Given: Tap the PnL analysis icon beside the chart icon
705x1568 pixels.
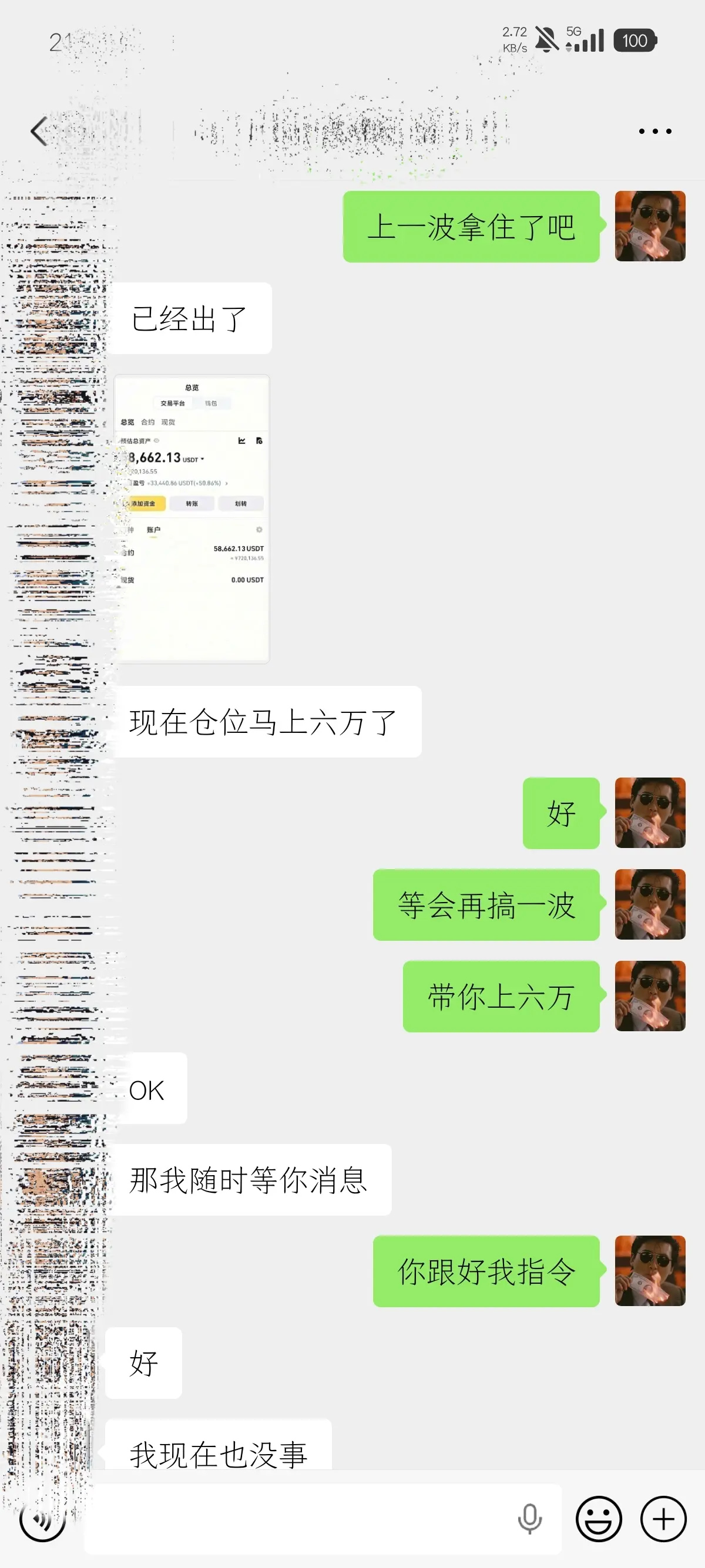Looking at the screenshot, I should click(x=260, y=440).
